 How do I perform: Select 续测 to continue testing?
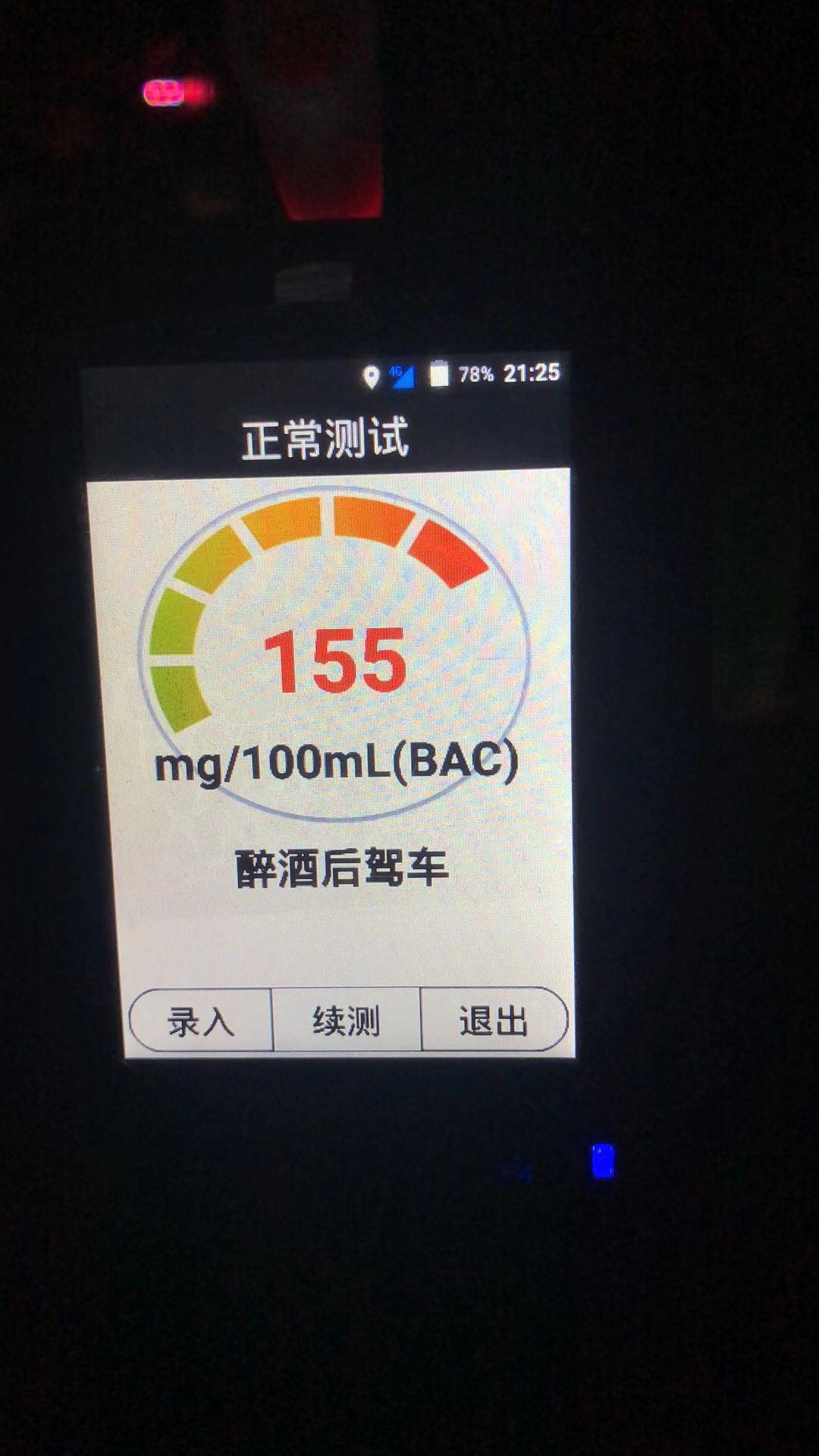point(347,1021)
